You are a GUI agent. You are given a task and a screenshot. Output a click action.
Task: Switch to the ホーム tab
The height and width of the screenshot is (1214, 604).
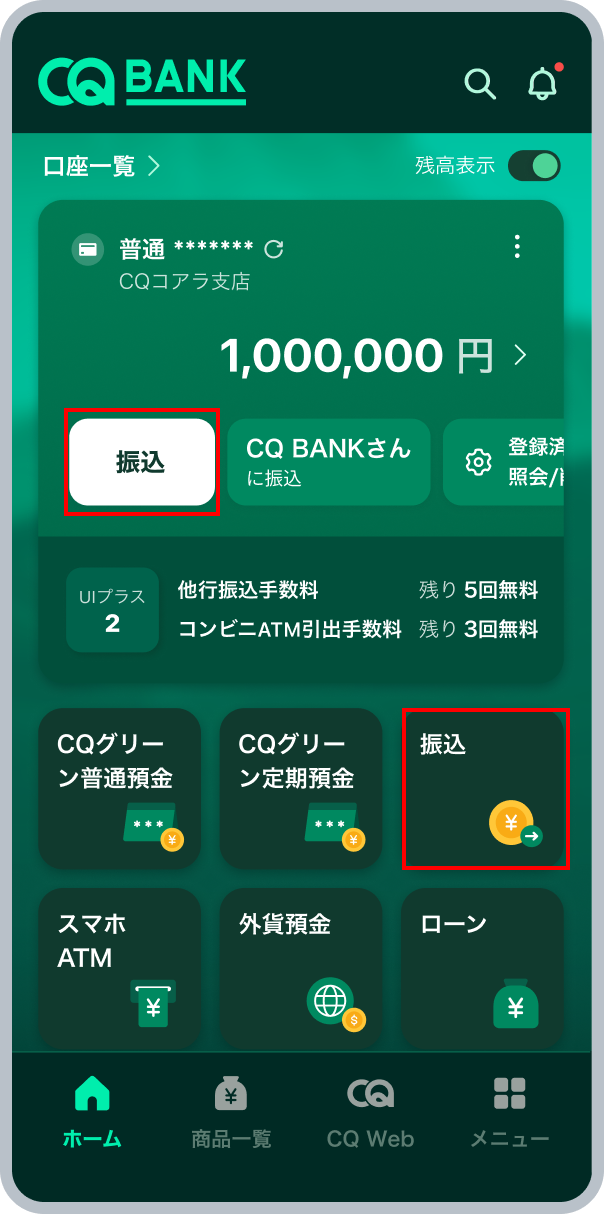coord(92,1111)
